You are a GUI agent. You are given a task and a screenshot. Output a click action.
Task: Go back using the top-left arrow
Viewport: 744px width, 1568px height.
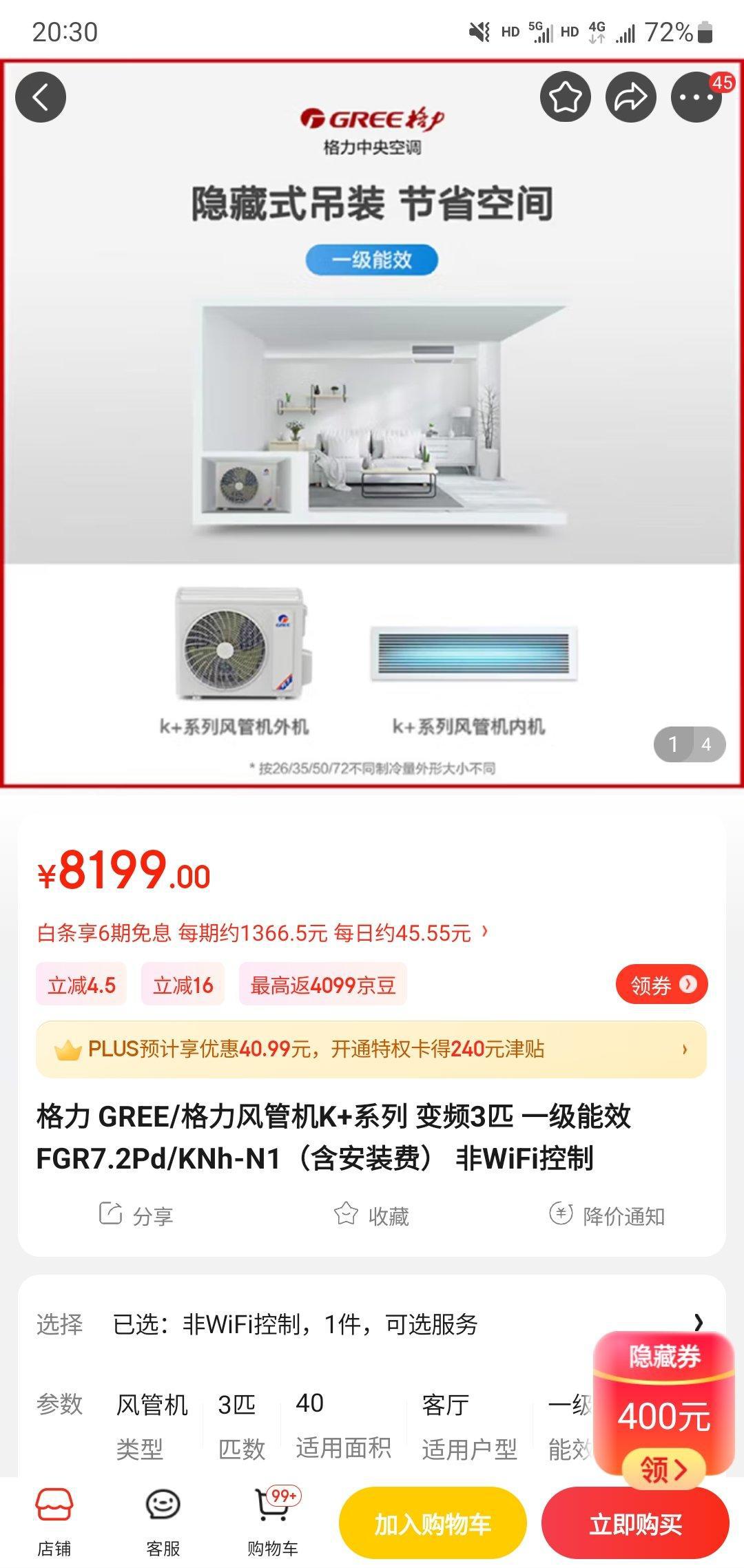pos(41,97)
